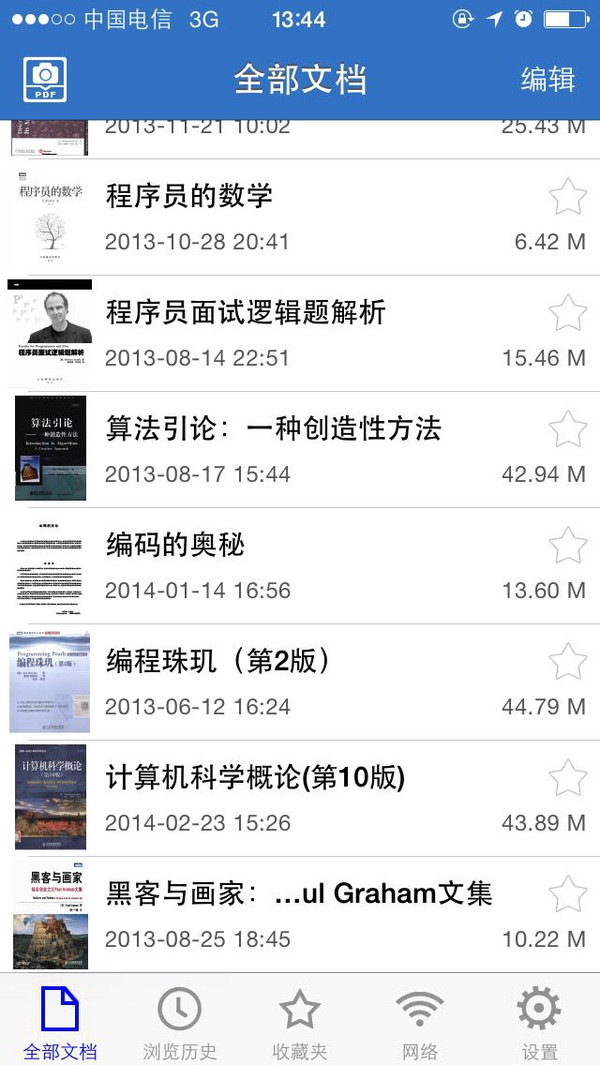Star the document 程序员的数学

pos(568,197)
